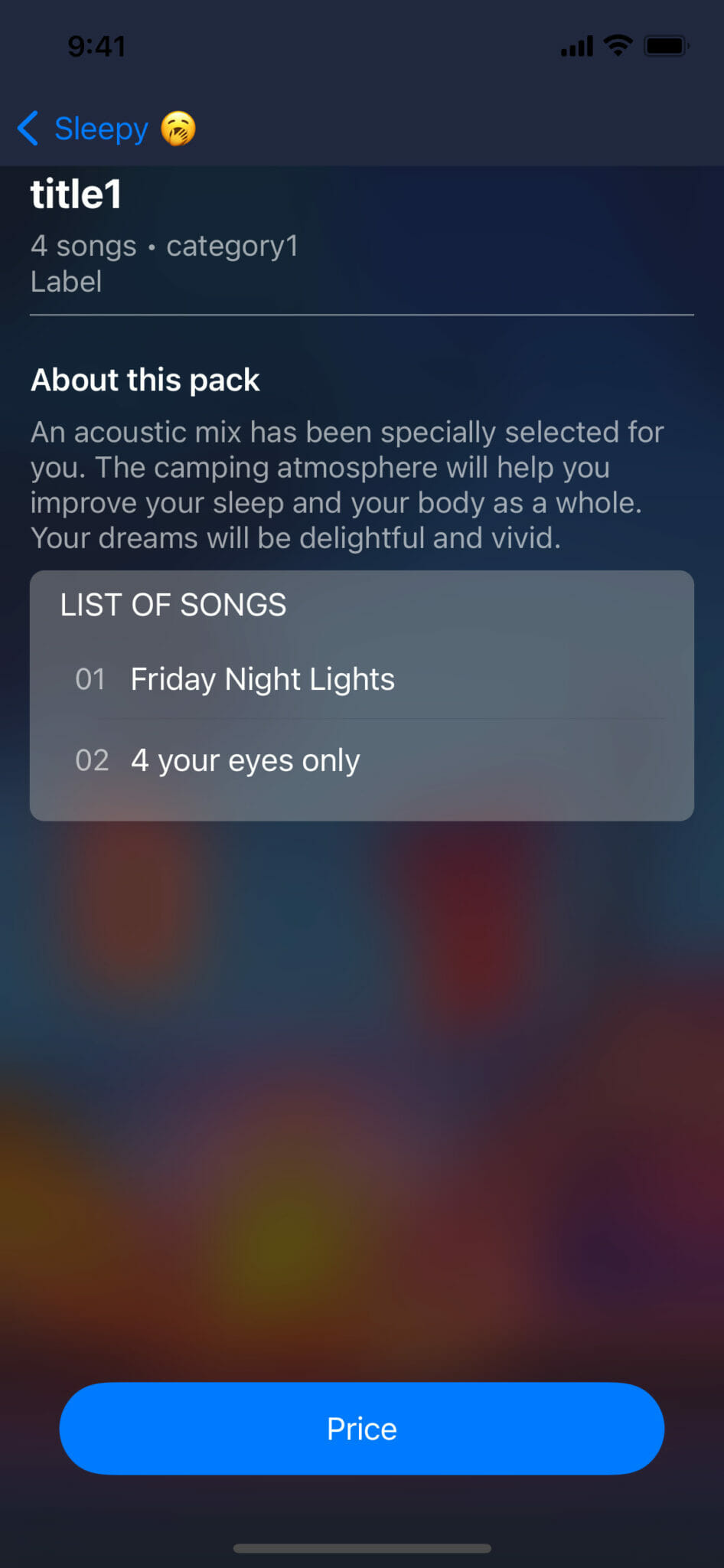Select the song Friday Night Lights
The height and width of the screenshot is (1568, 724).
tap(263, 679)
